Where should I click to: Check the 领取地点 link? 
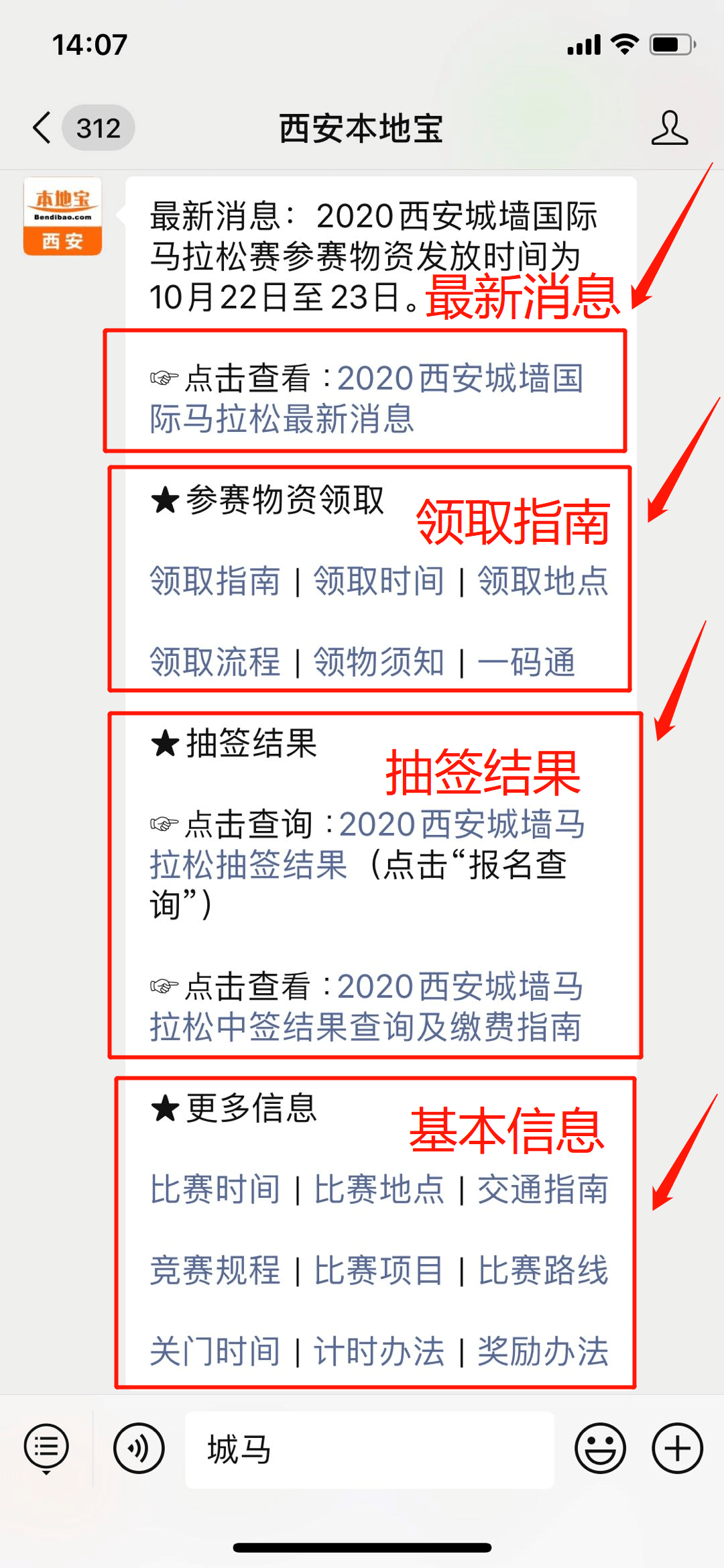point(542,581)
